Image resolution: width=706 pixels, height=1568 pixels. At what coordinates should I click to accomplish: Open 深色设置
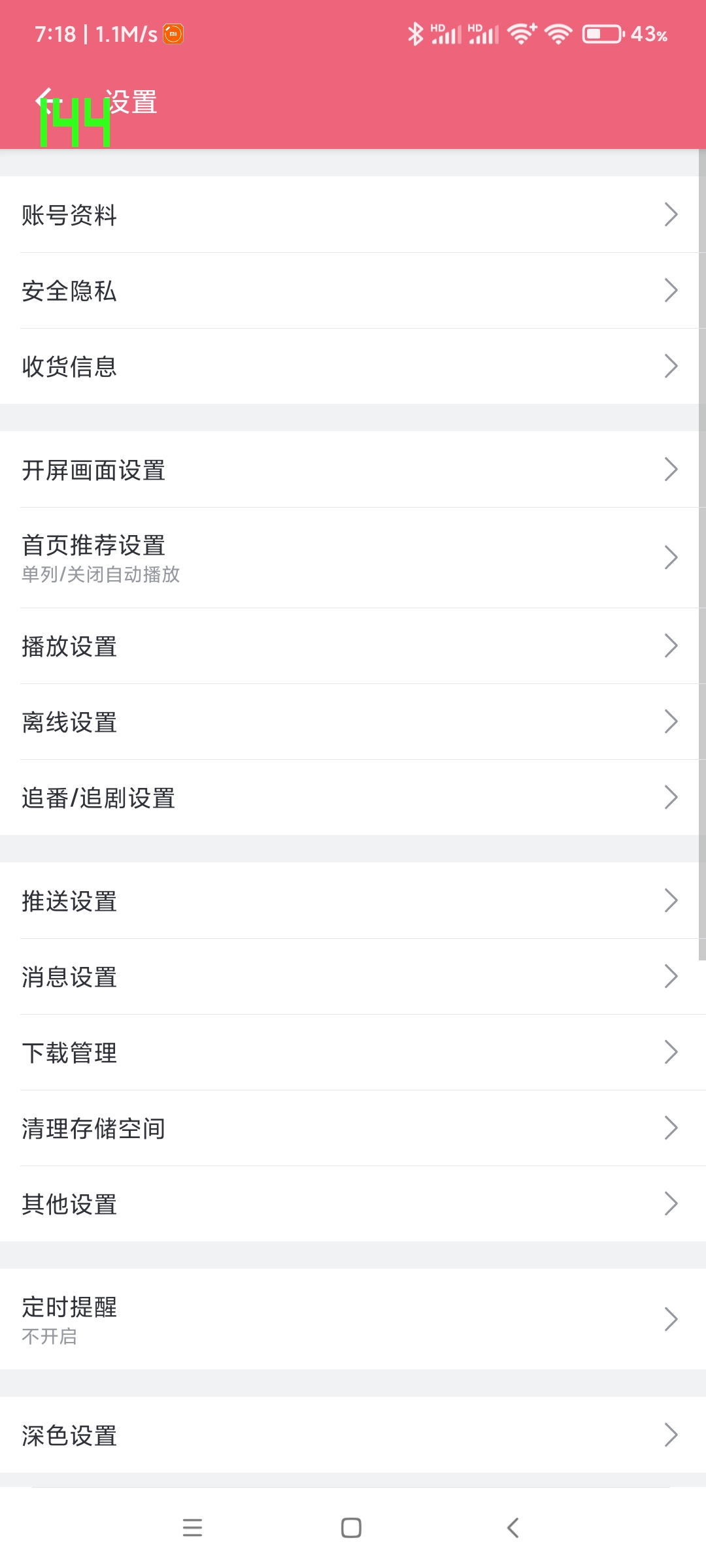(x=353, y=1435)
